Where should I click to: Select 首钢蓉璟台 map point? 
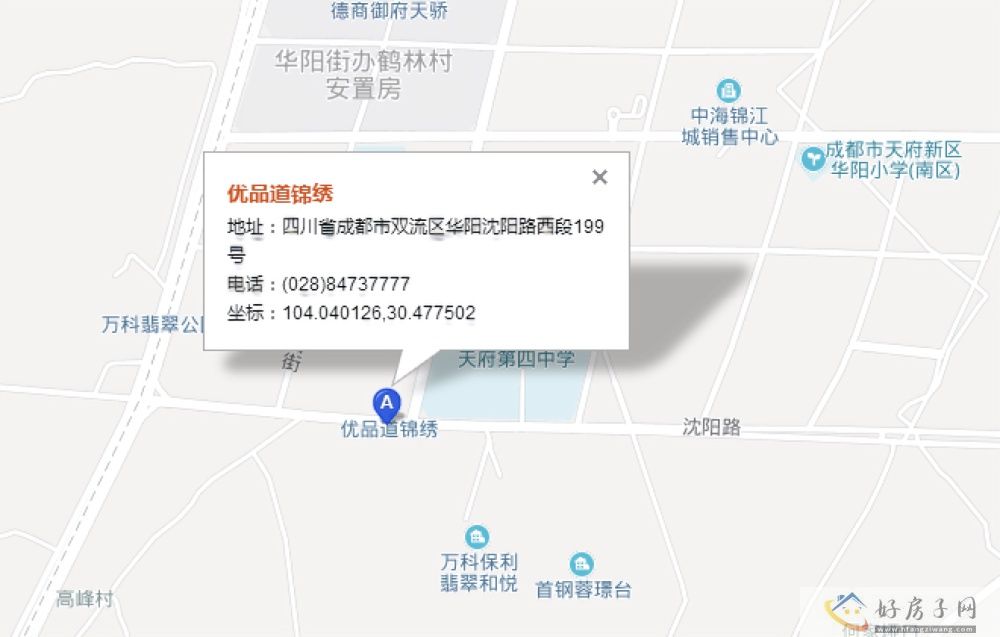[x=582, y=565]
